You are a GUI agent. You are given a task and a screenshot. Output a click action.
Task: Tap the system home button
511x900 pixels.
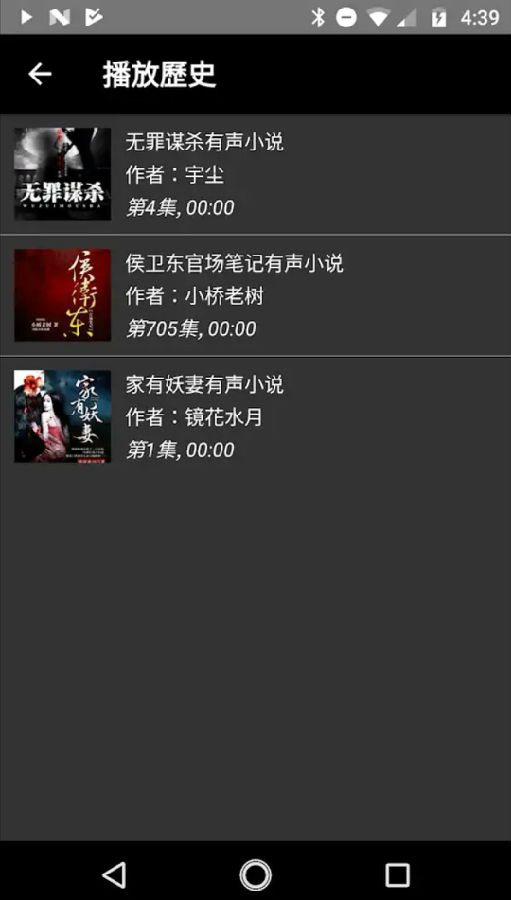pos(256,875)
